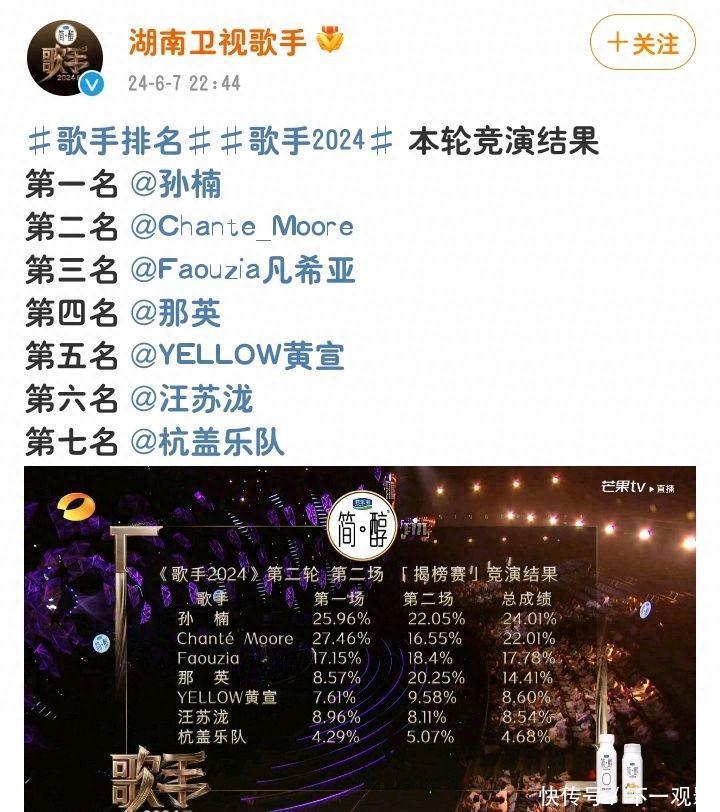The height and width of the screenshot is (812, 720).
Task: Open @那英 mention link
Action: (176, 313)
